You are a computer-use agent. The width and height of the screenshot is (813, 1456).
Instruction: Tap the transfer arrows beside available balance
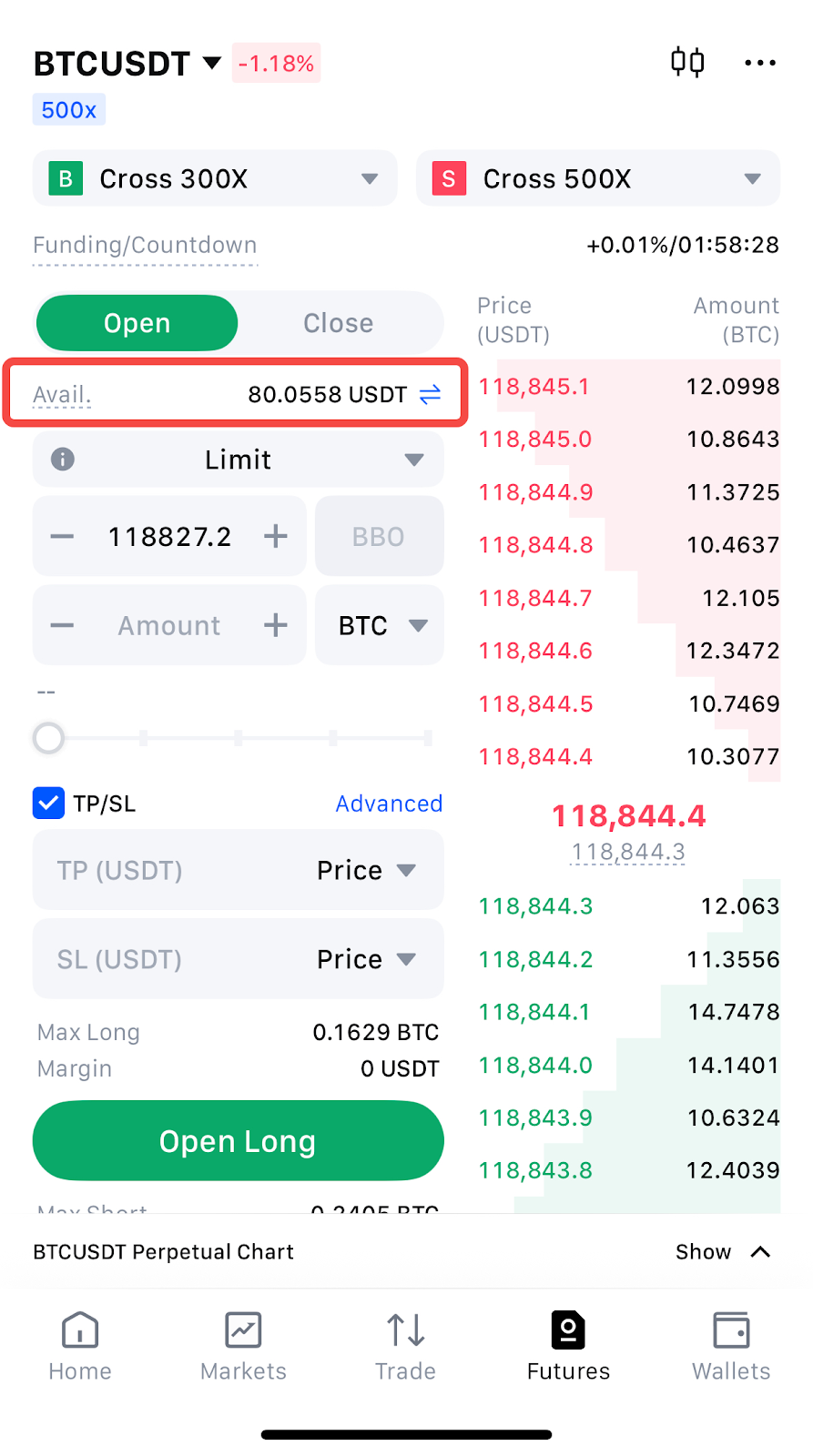[430, 394]
